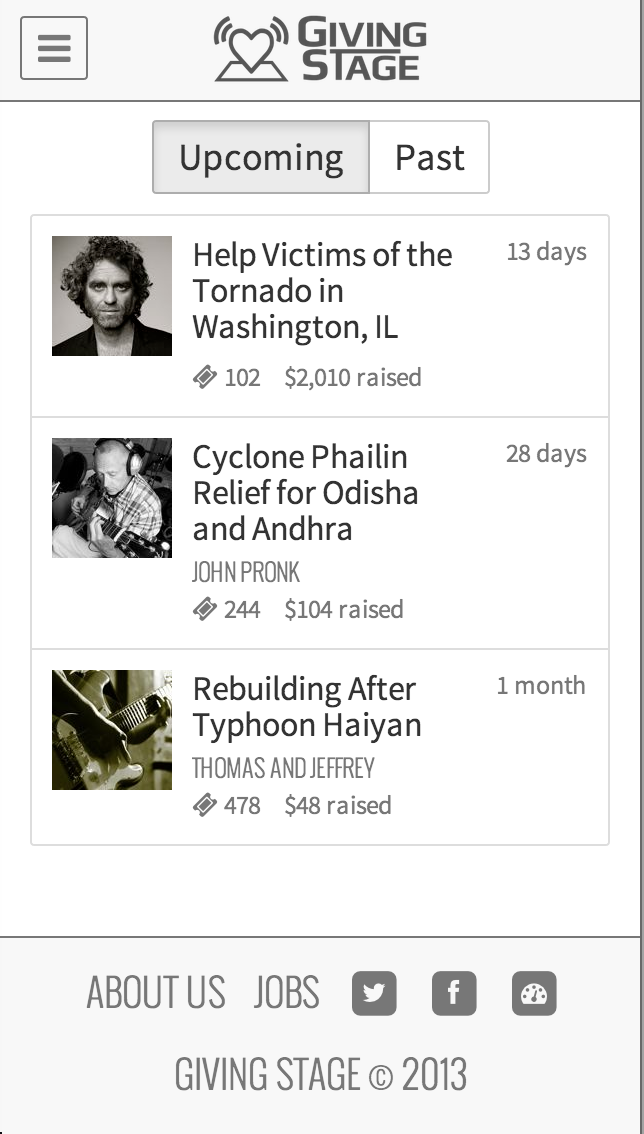
Task: Visit the Facebook page
Action: 454,993
